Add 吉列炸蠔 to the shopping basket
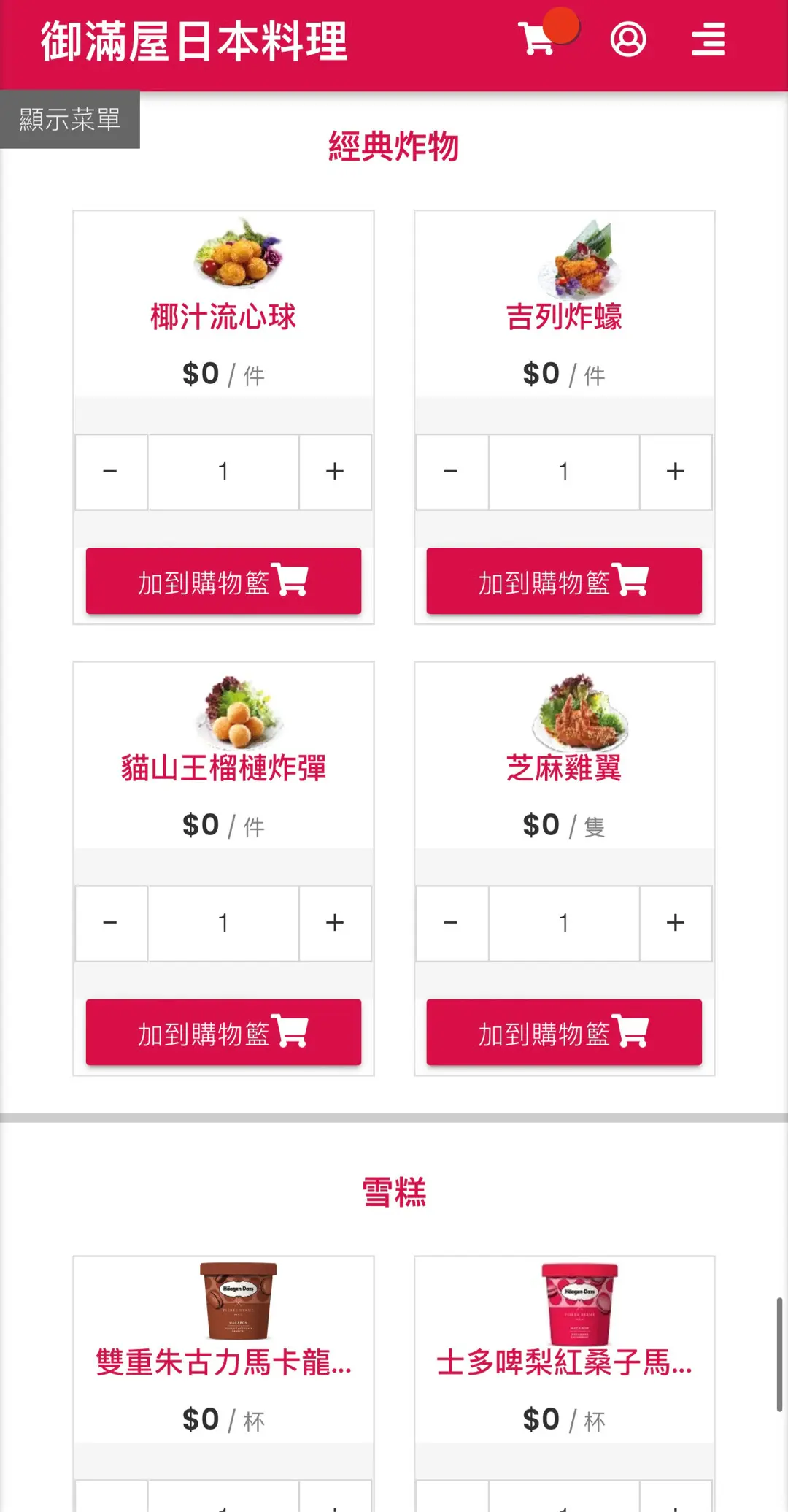The image size is (788, 1512). point(564,581)
